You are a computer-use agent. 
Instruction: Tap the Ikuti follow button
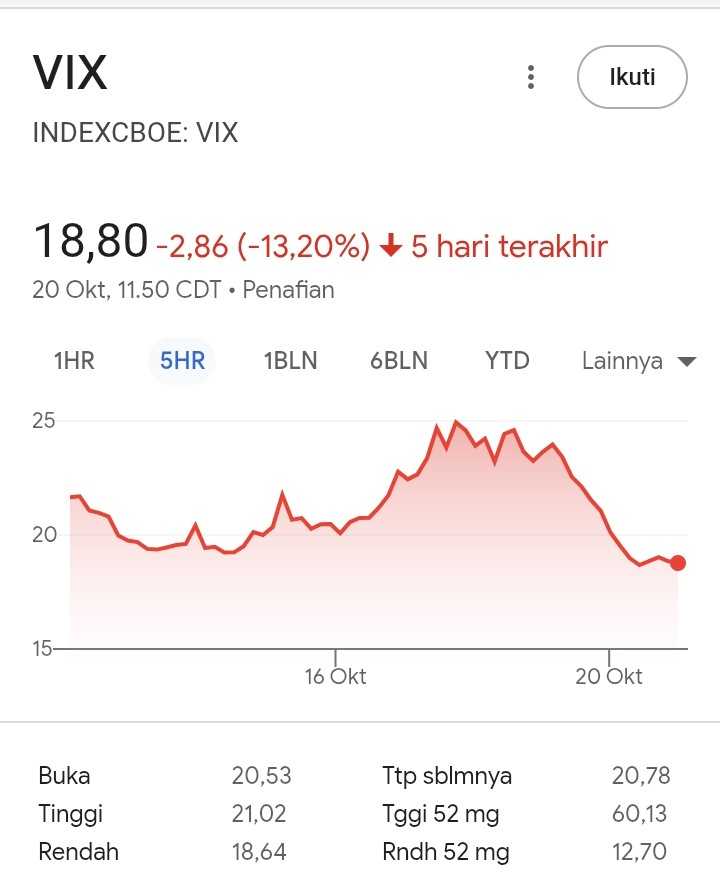(x=632, y=77)
